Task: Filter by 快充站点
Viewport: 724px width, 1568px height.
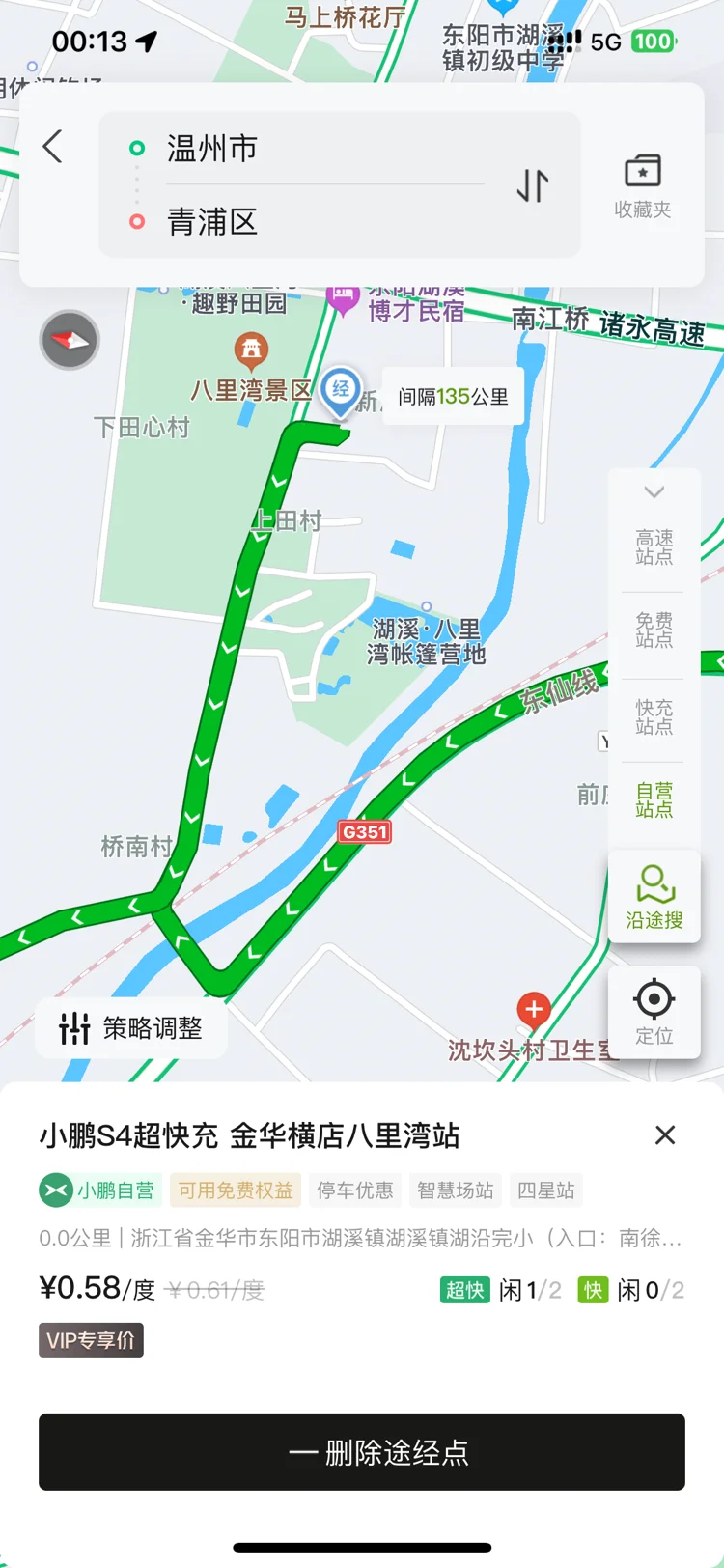Action: [654, 716]
